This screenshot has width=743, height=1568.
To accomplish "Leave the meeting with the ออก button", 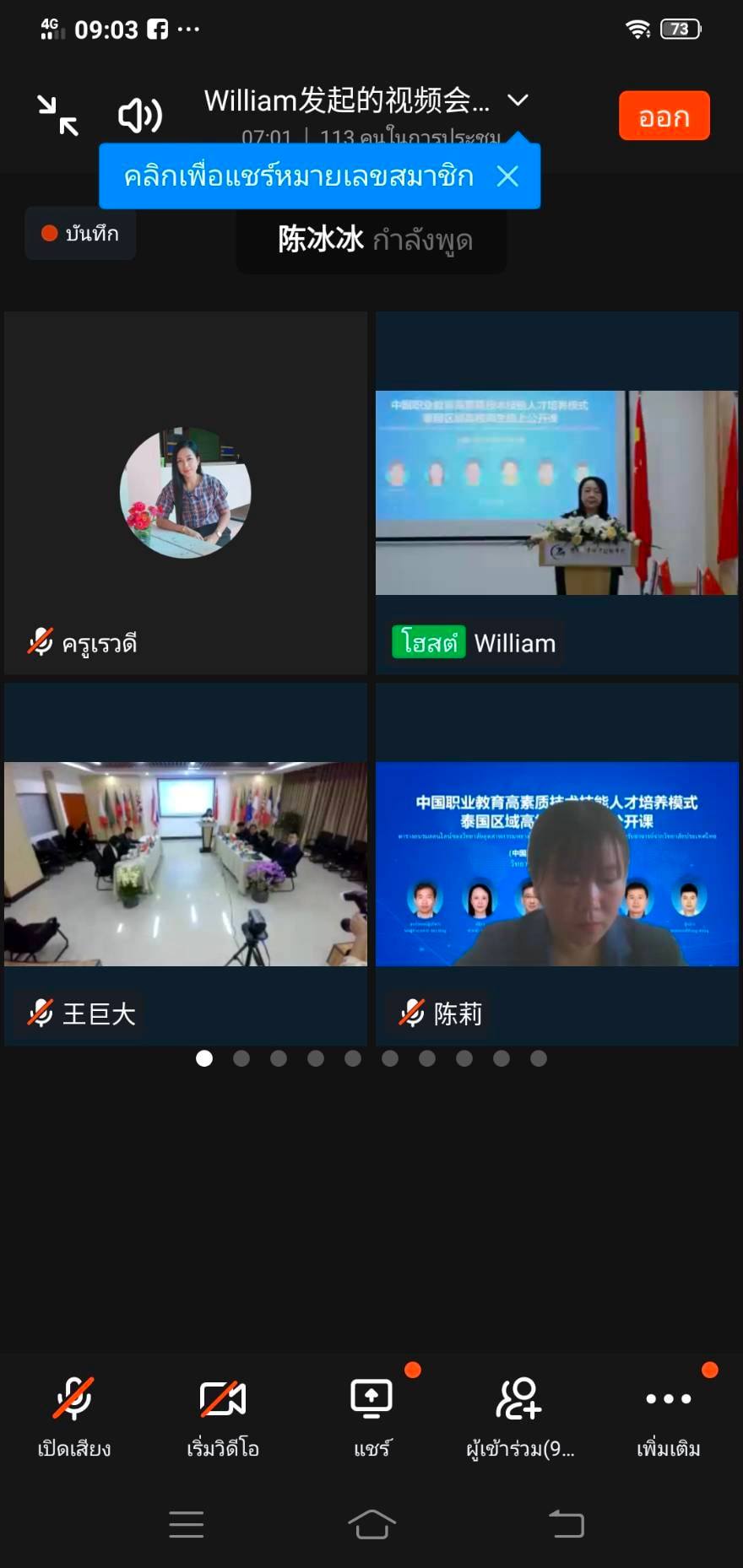I will (664, 116).
